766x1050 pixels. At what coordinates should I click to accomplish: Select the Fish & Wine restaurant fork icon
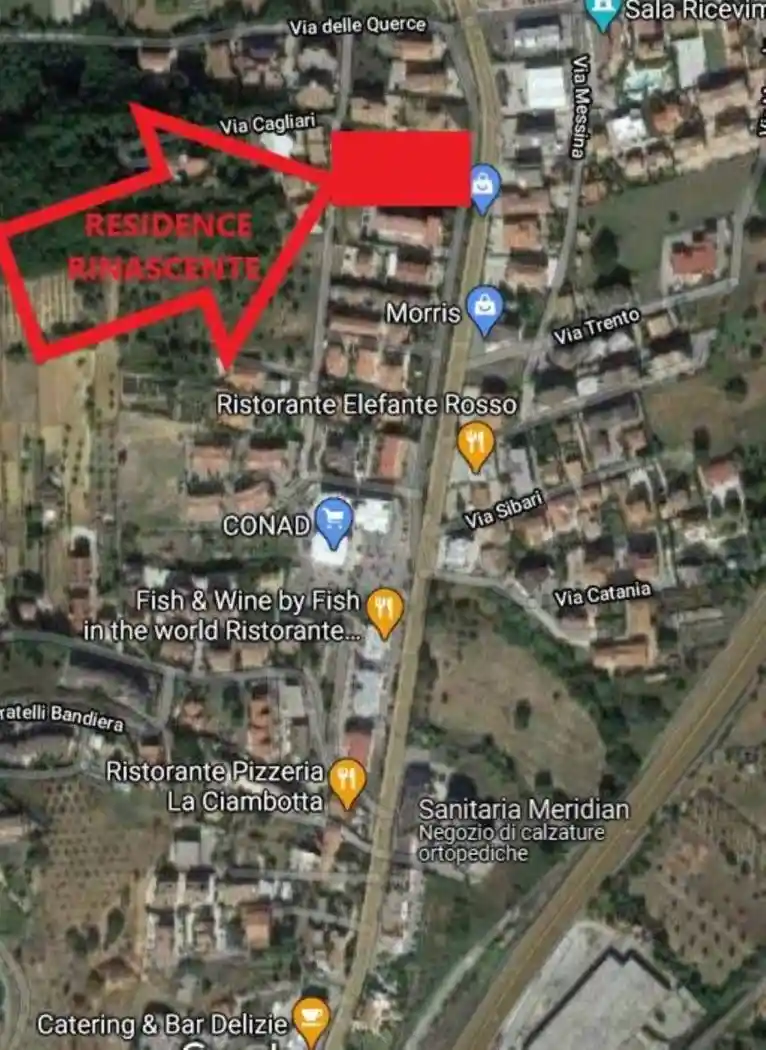[x=383, y=608]
